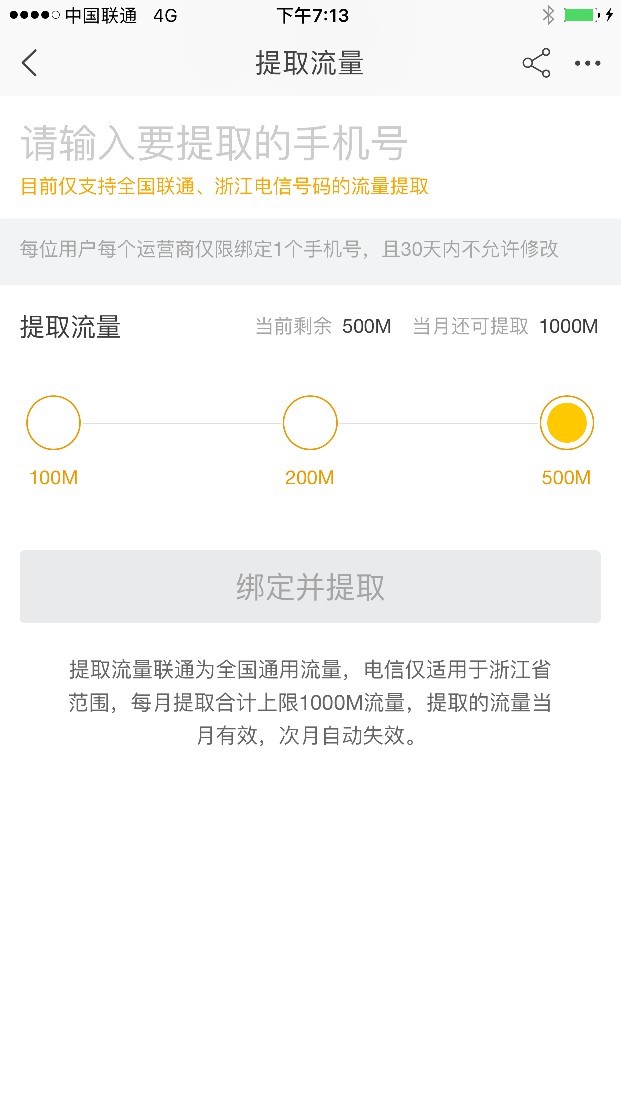Select the 500M data option
The image size is (621, 1104).
566,423
